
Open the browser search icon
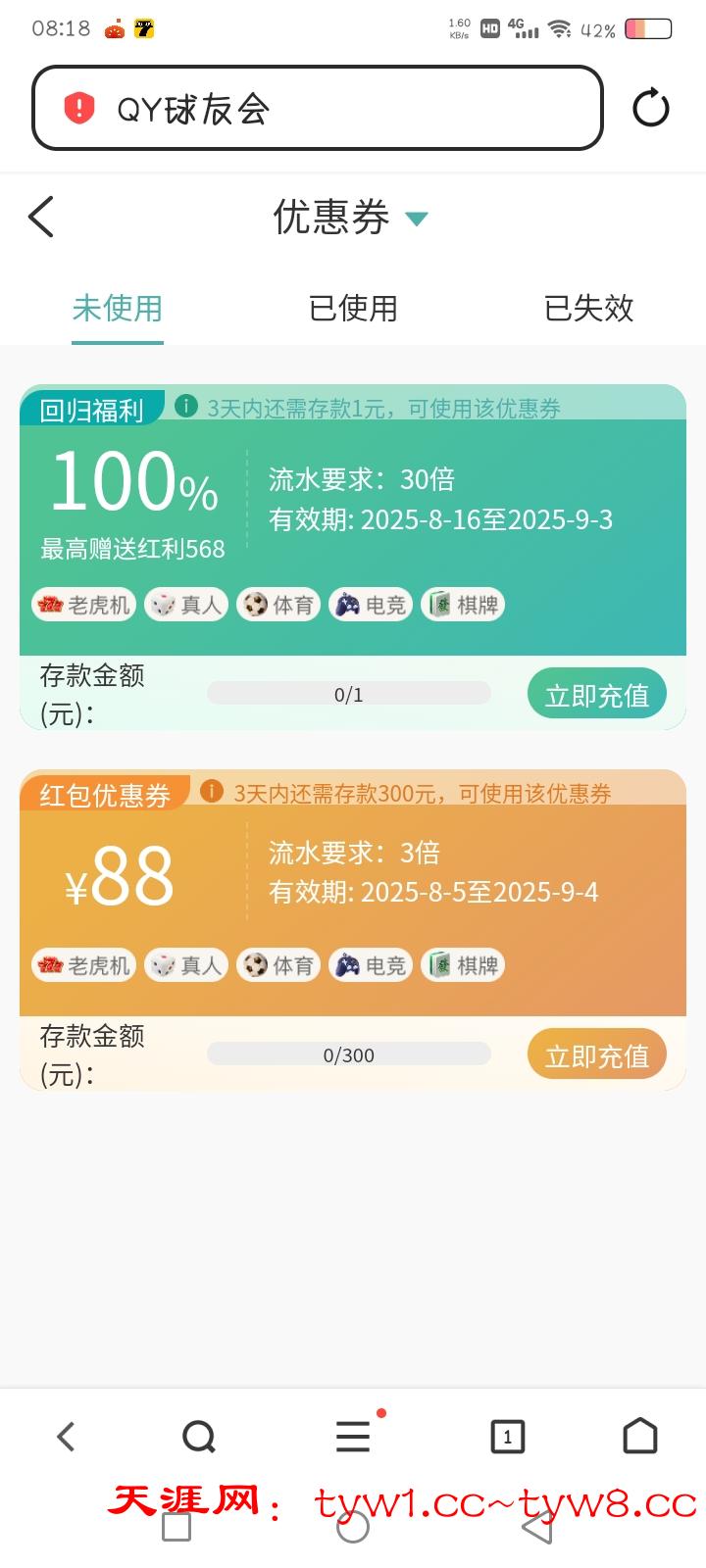[x=199, y=1437]
